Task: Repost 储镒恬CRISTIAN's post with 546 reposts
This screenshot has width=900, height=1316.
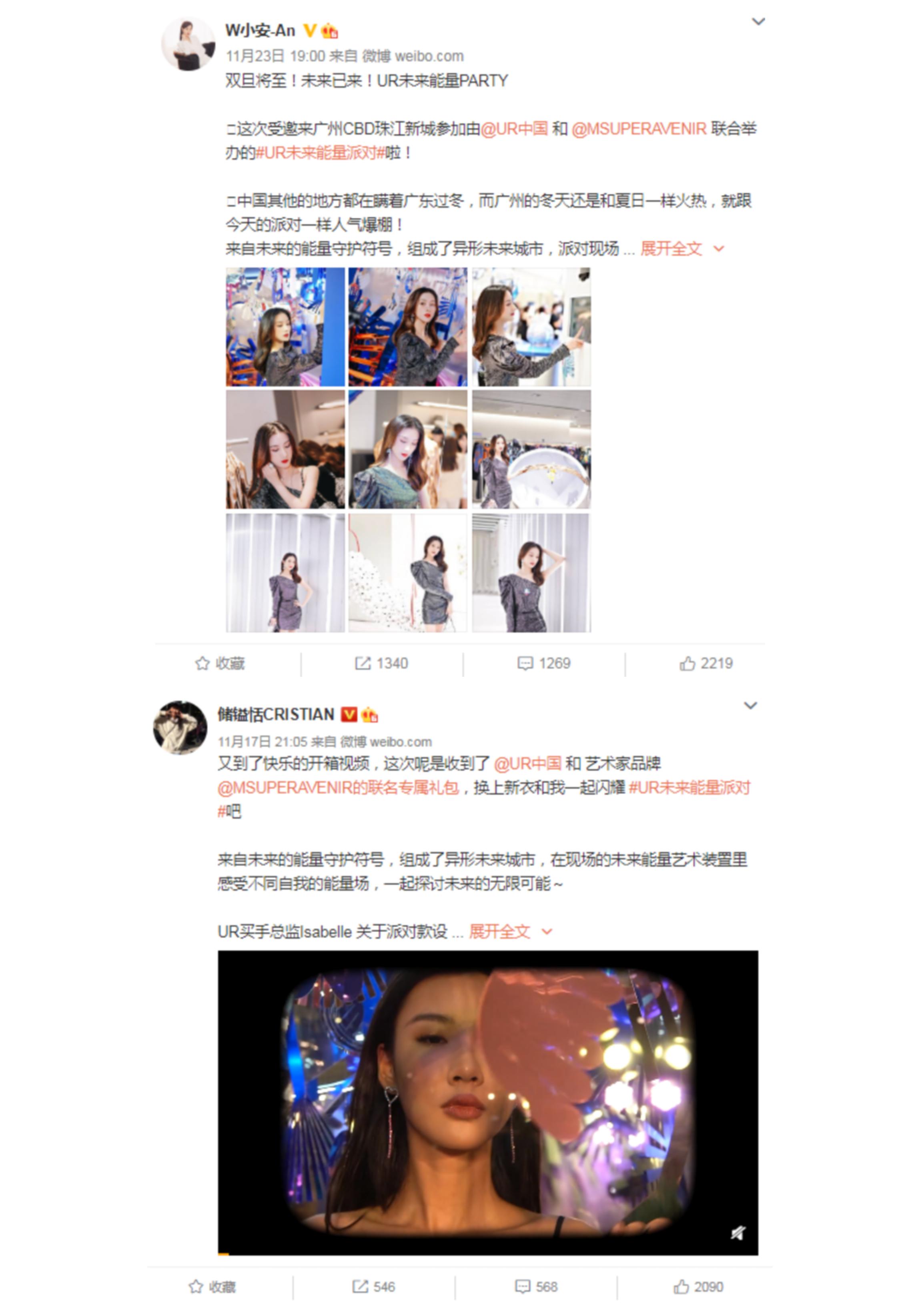Action: click(x=374, y=1286)
